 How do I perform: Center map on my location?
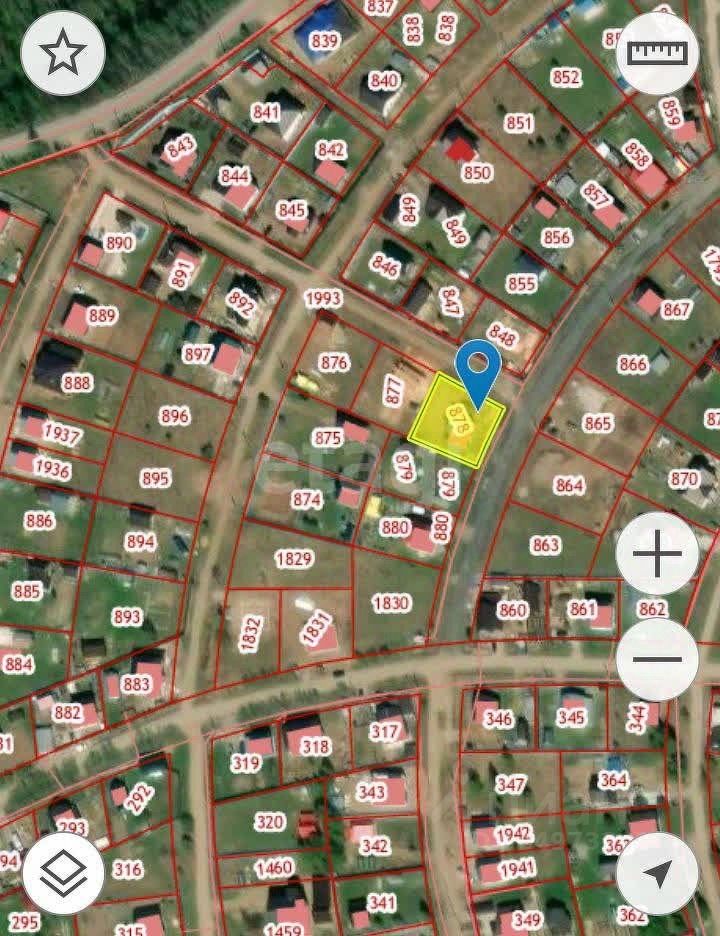click(656, 873)
